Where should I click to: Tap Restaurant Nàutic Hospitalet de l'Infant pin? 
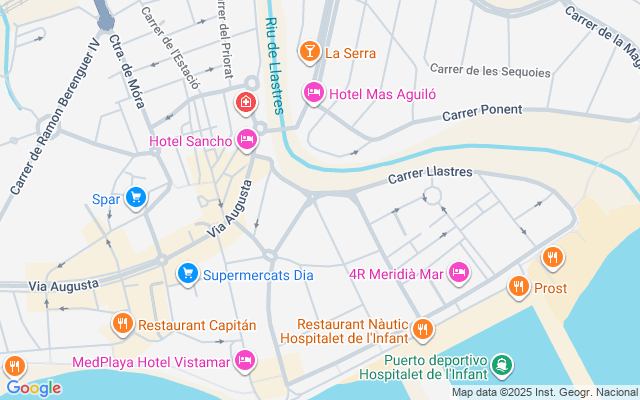click(x=423, y=328)
